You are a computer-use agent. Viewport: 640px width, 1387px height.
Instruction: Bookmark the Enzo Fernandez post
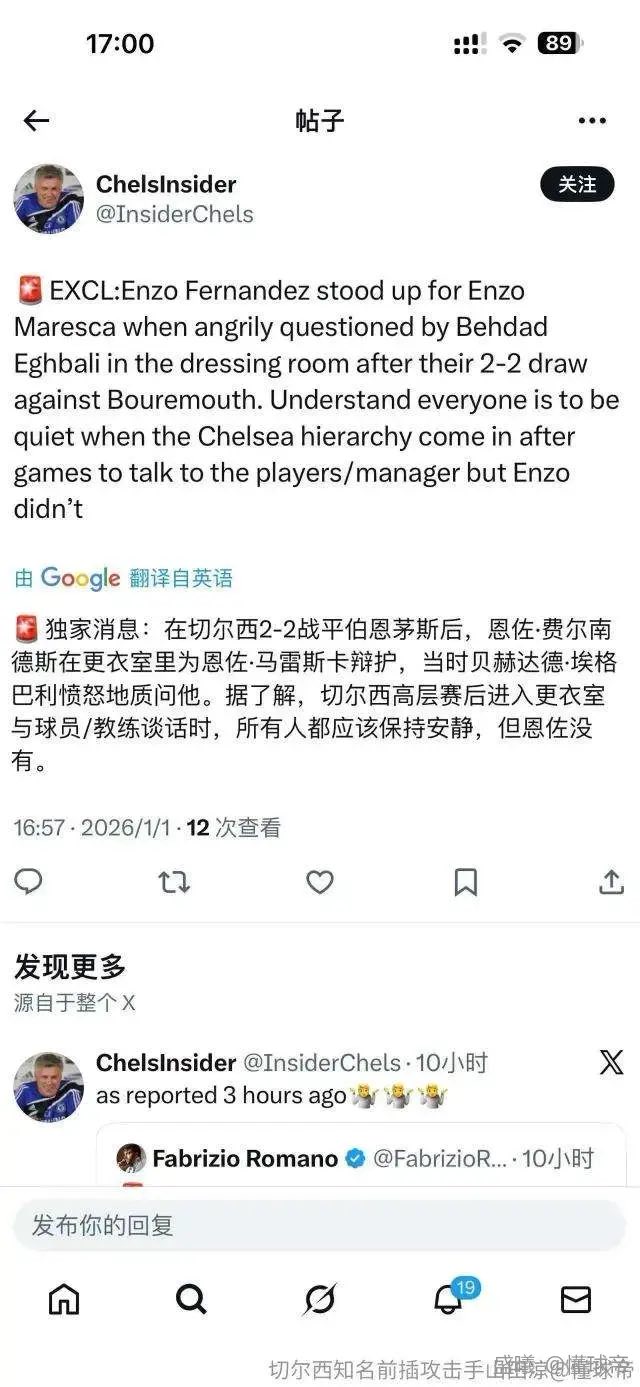click(465, 881)
